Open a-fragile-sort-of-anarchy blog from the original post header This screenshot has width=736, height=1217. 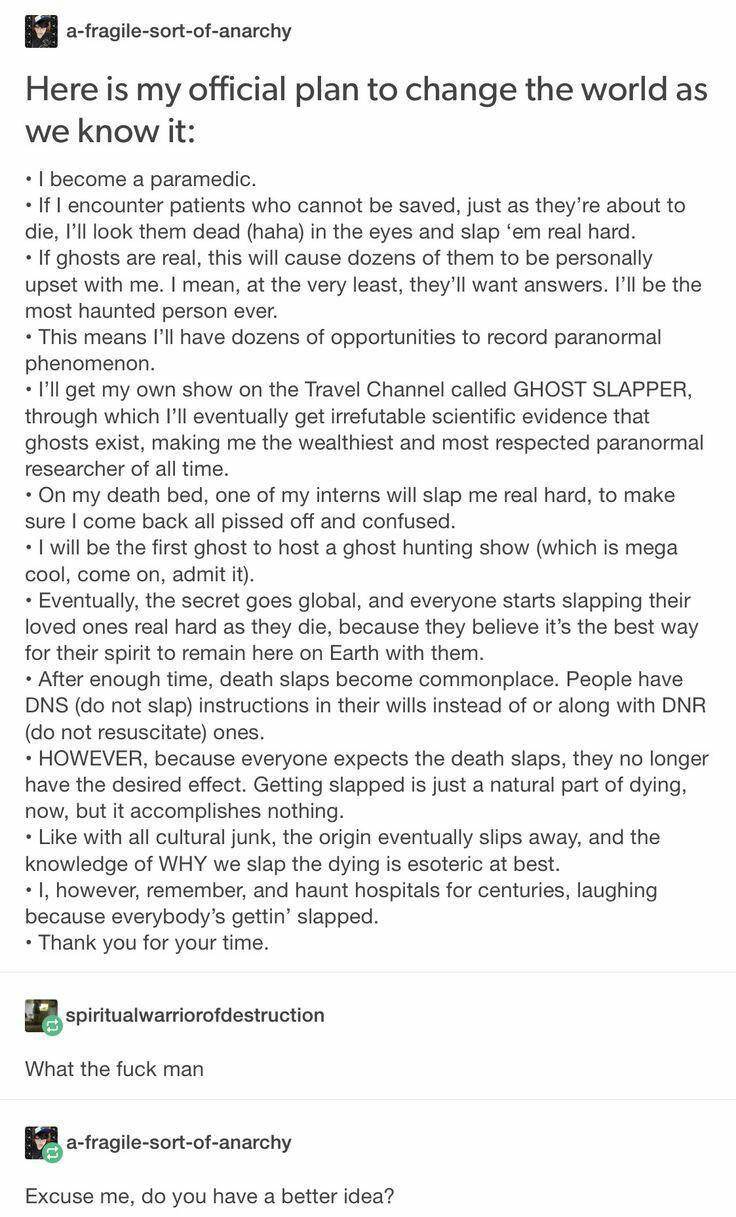[178, 31]
